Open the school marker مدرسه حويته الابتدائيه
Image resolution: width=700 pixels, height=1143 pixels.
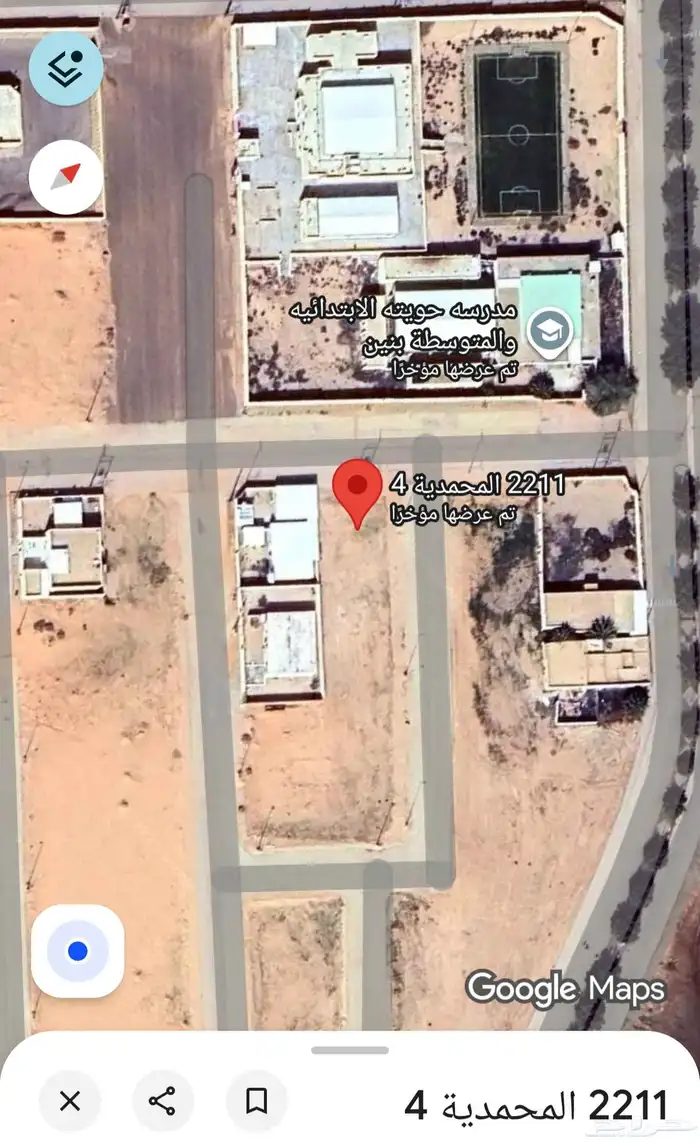pyautogui.click(x=550, y=334)
